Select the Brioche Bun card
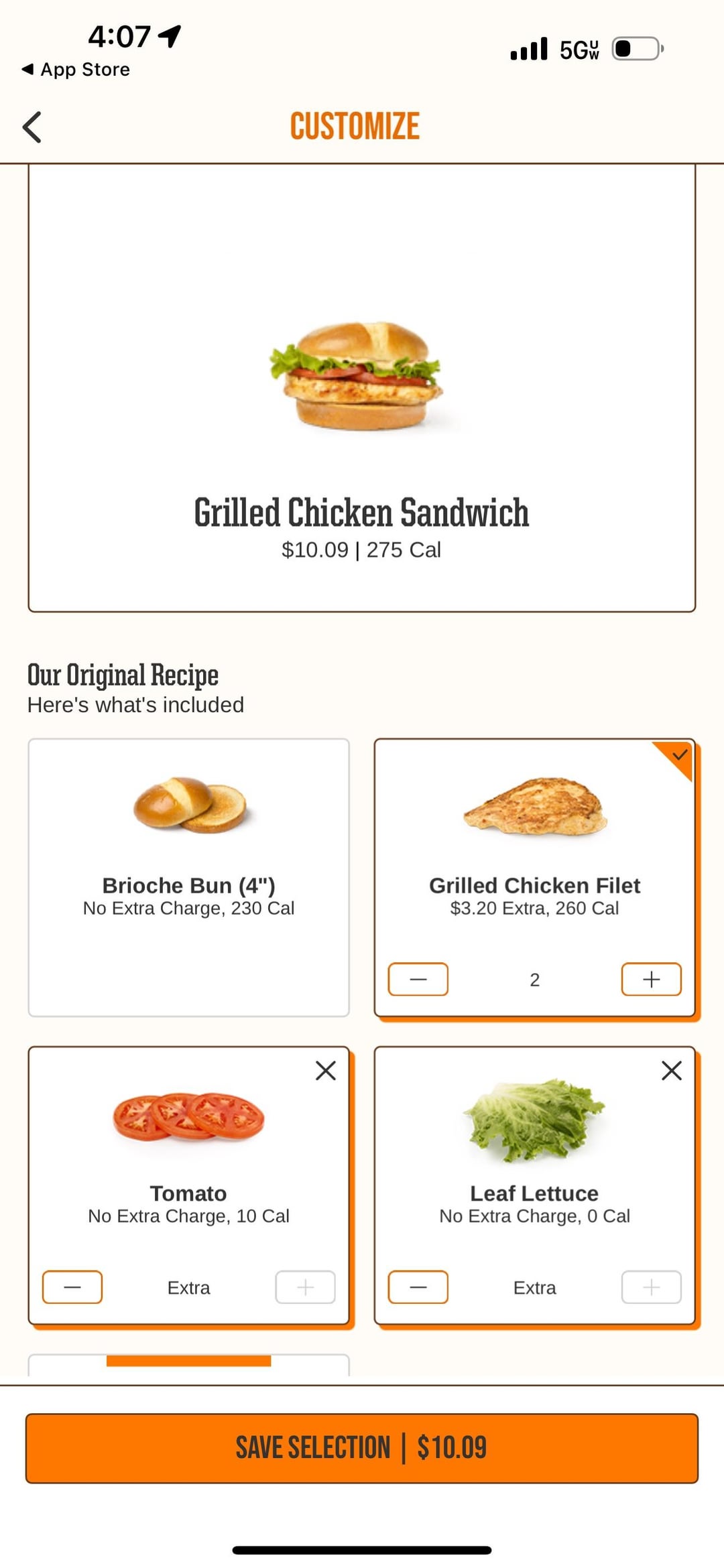This screenshot has height=1568, width=724. (188, 876)
